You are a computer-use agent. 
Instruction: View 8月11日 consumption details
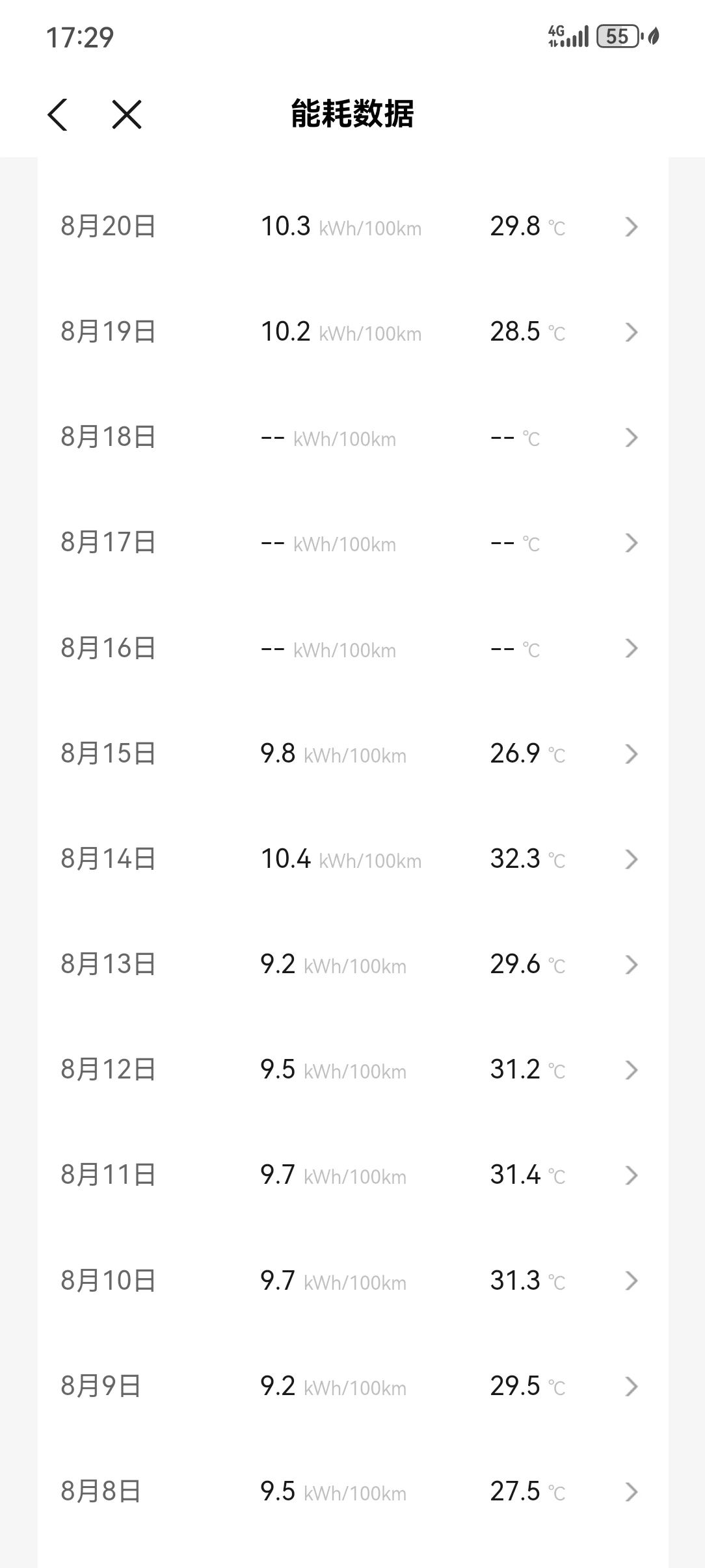(352, 1175)
